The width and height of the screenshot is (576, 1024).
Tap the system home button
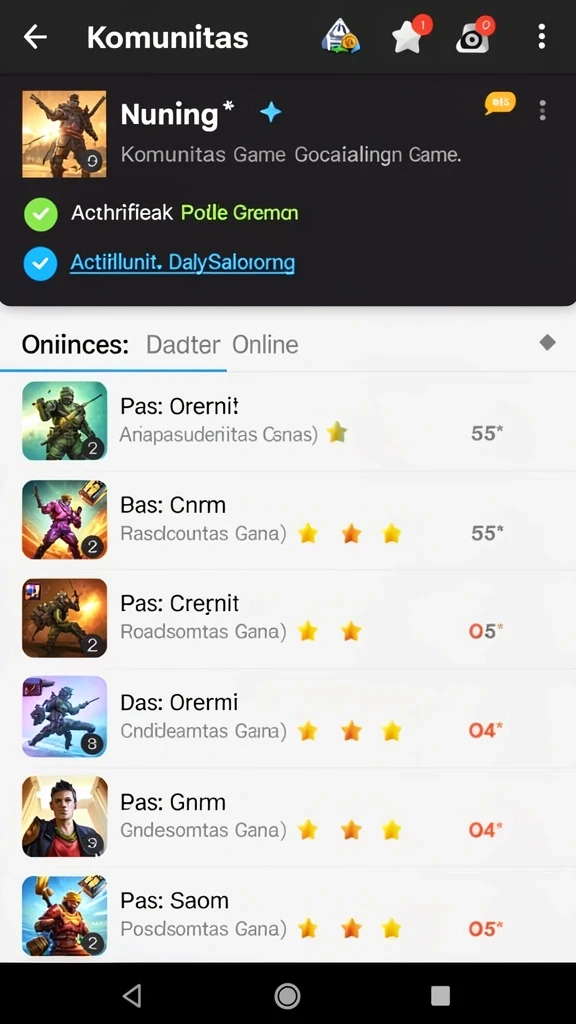click(x=287, y=996)
